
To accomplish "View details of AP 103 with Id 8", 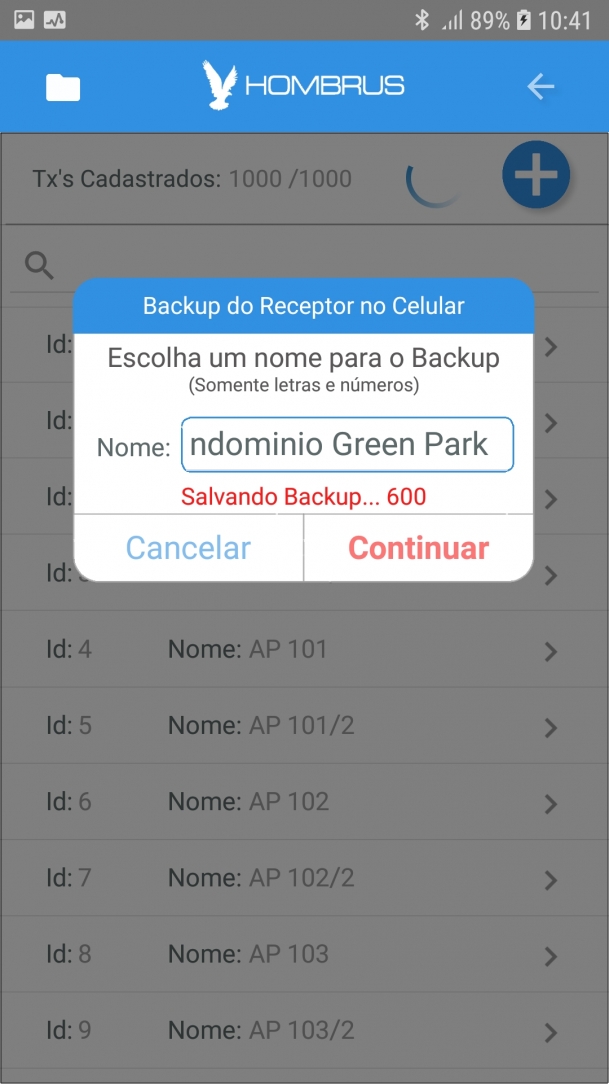I will tap(304, 954).
